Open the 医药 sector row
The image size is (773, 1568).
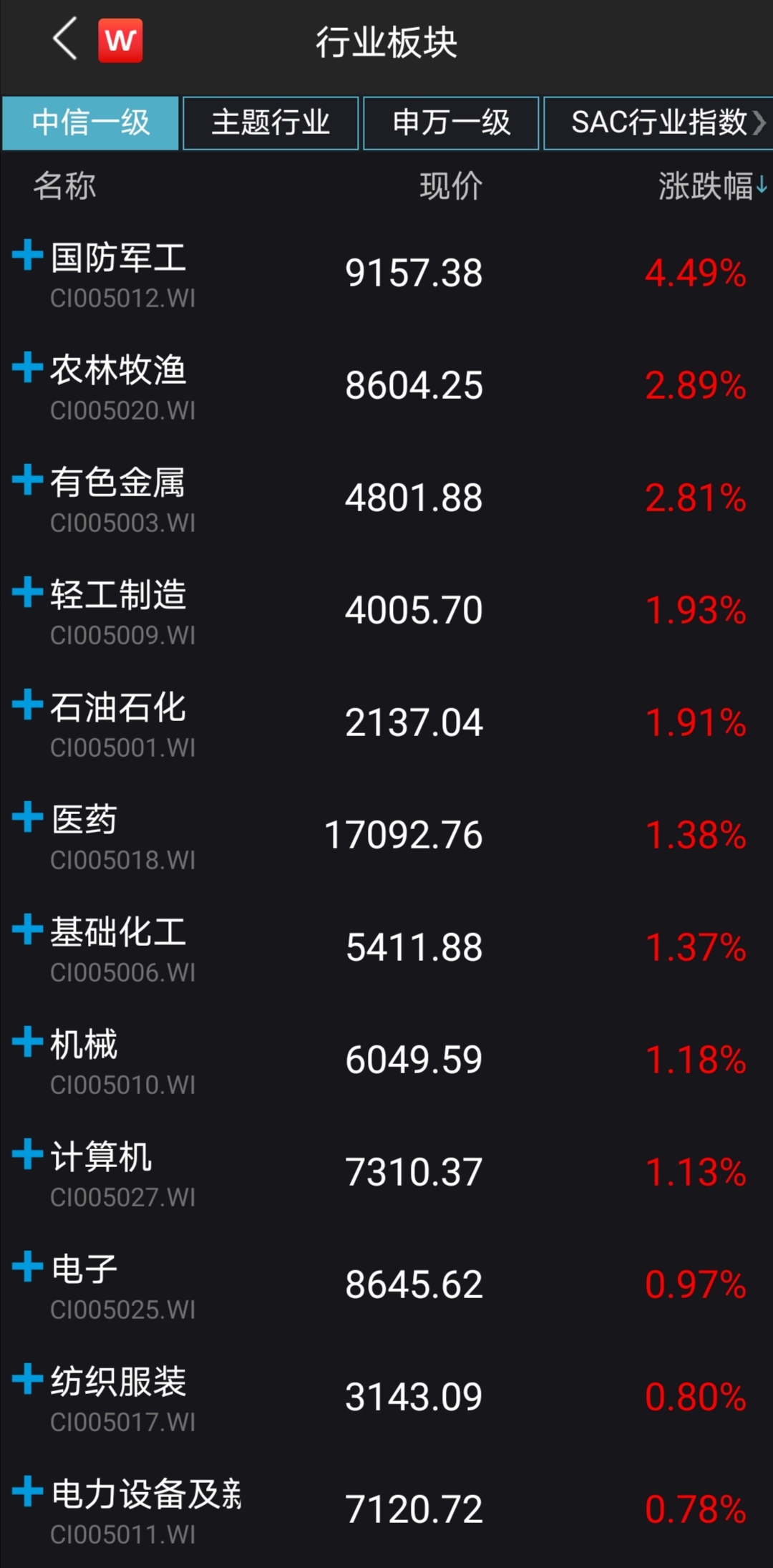386,836
